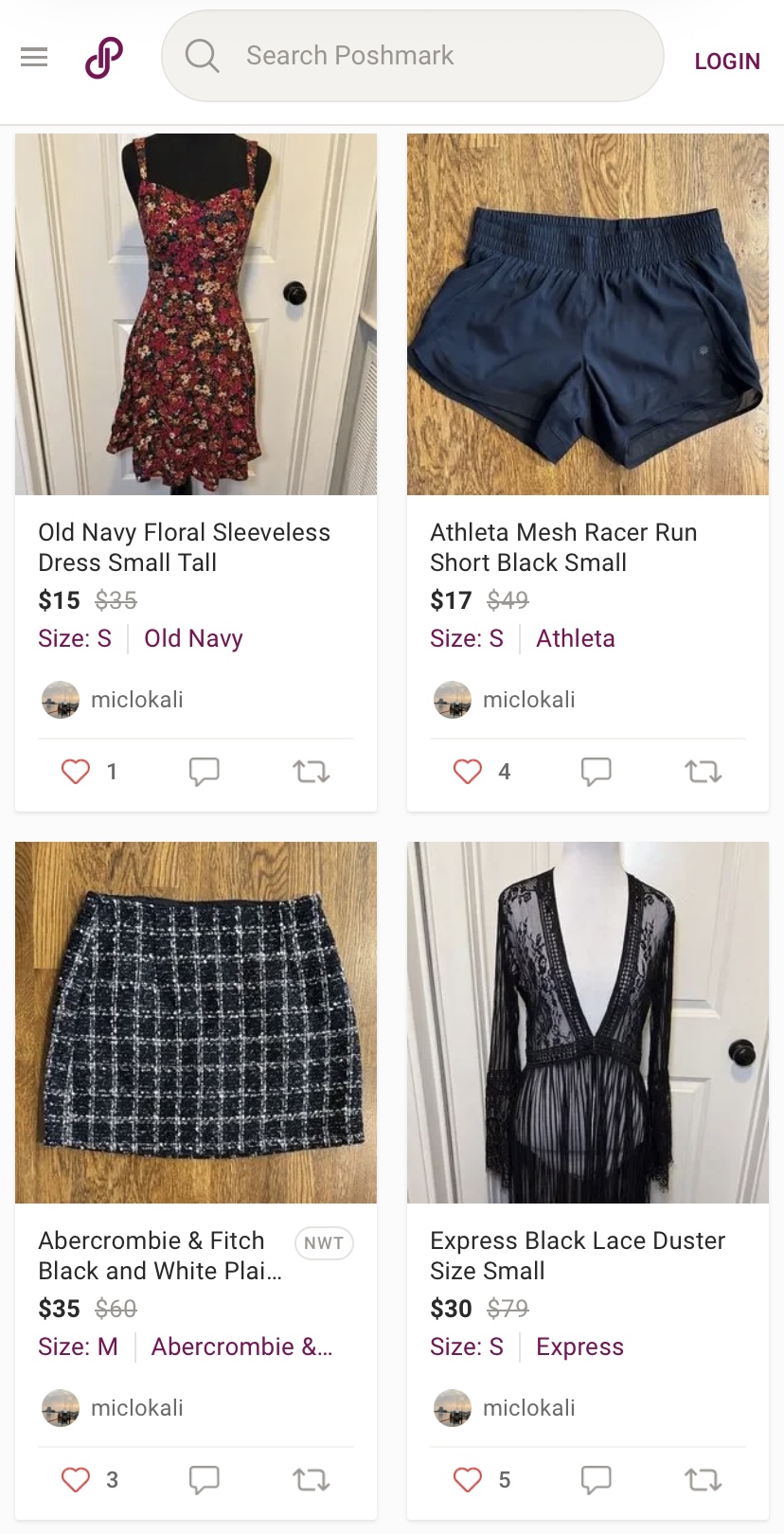Open the Old Navy brand link
Viewport: 784px width, 1534px height.
pos(194,638)
